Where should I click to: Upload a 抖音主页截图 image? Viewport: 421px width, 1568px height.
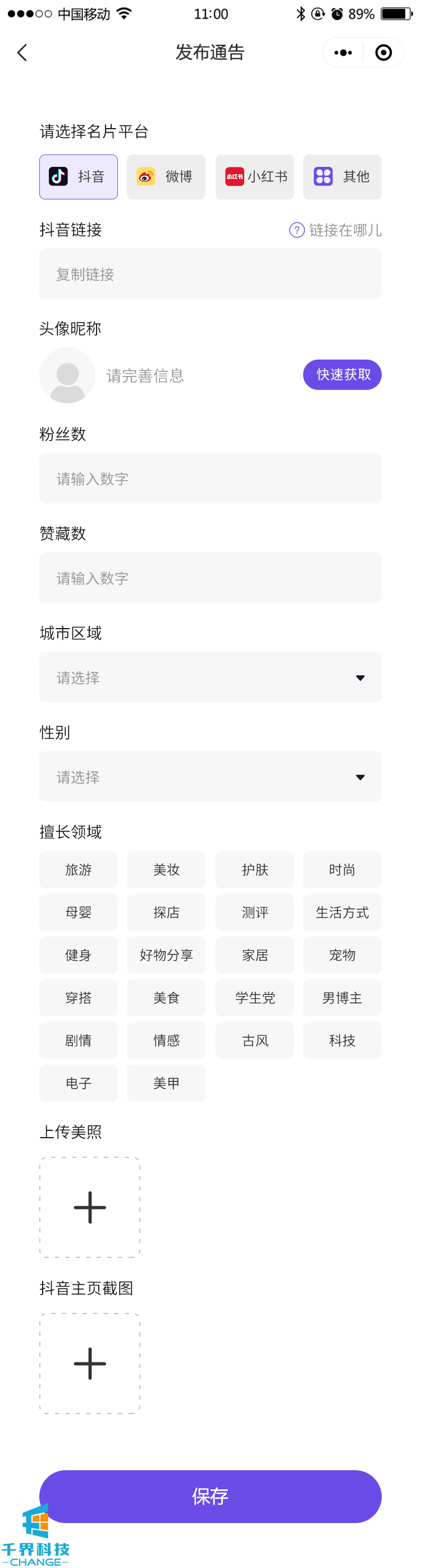pos(90,1364)
